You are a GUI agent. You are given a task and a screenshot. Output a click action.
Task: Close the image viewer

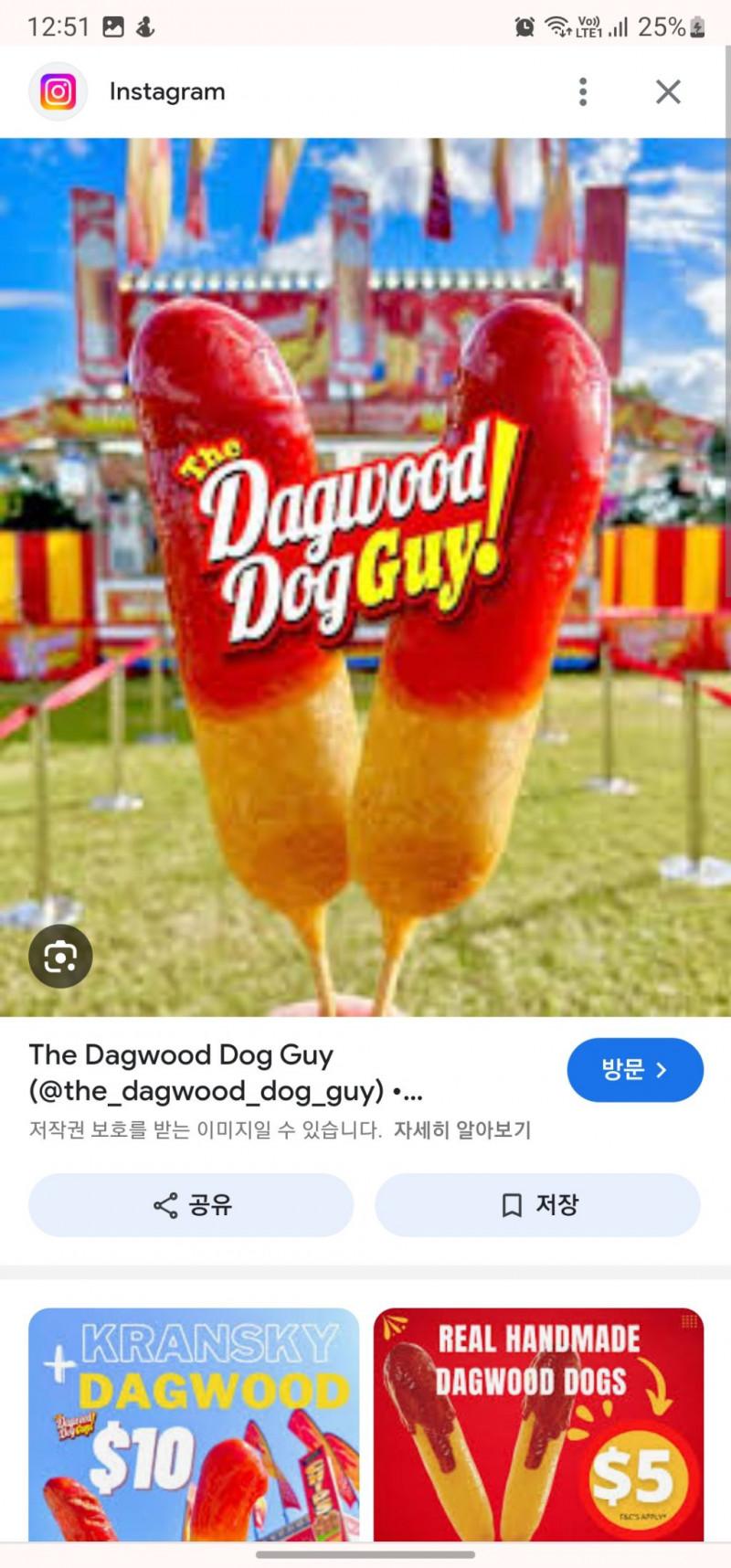668,91
